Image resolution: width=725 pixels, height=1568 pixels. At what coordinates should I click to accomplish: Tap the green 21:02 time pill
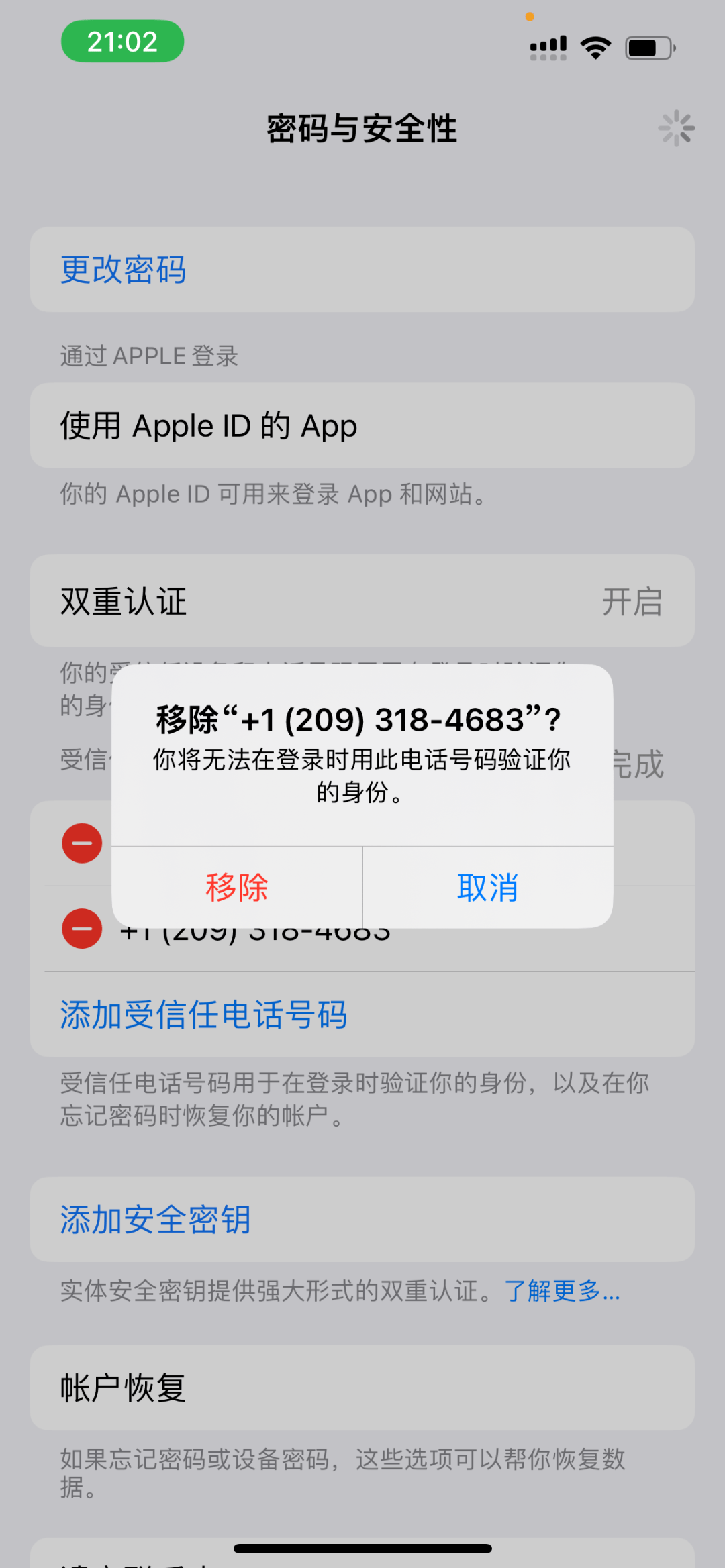pos(122,42)
